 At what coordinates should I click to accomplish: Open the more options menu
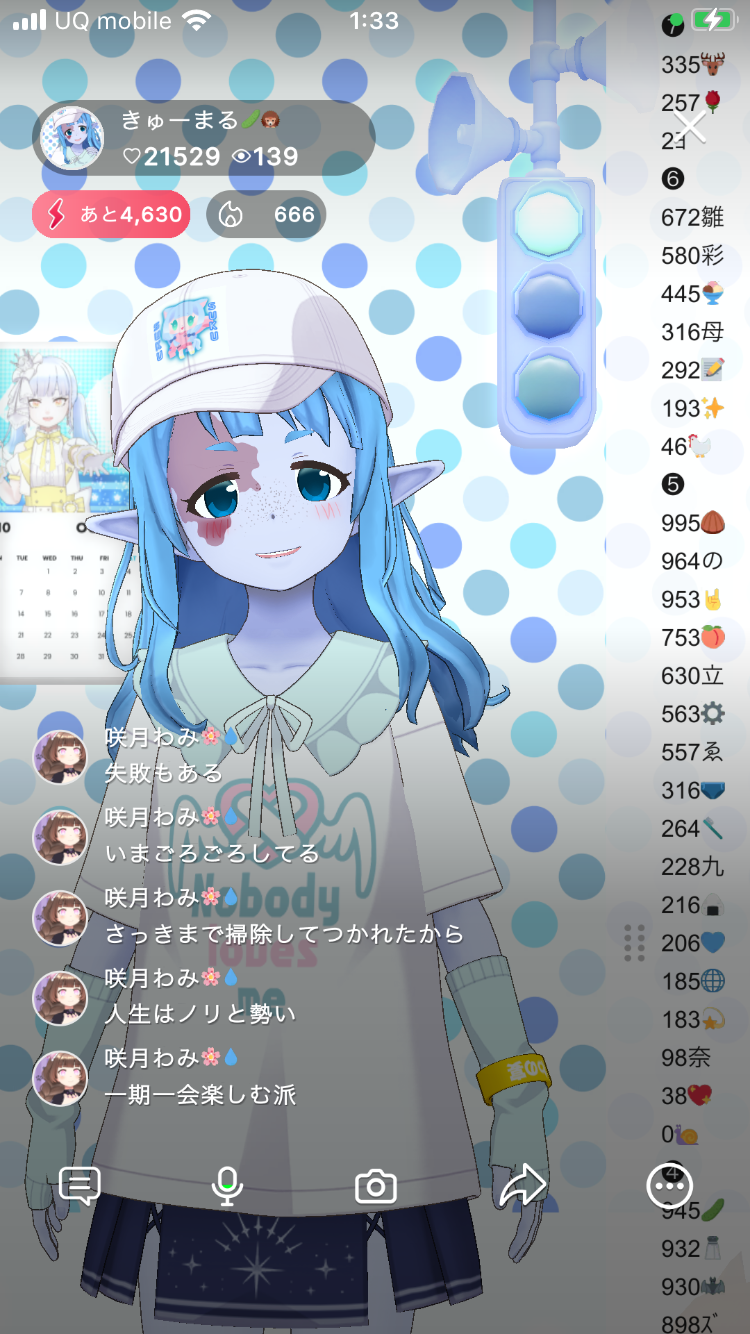click(x=669, y=1186)
